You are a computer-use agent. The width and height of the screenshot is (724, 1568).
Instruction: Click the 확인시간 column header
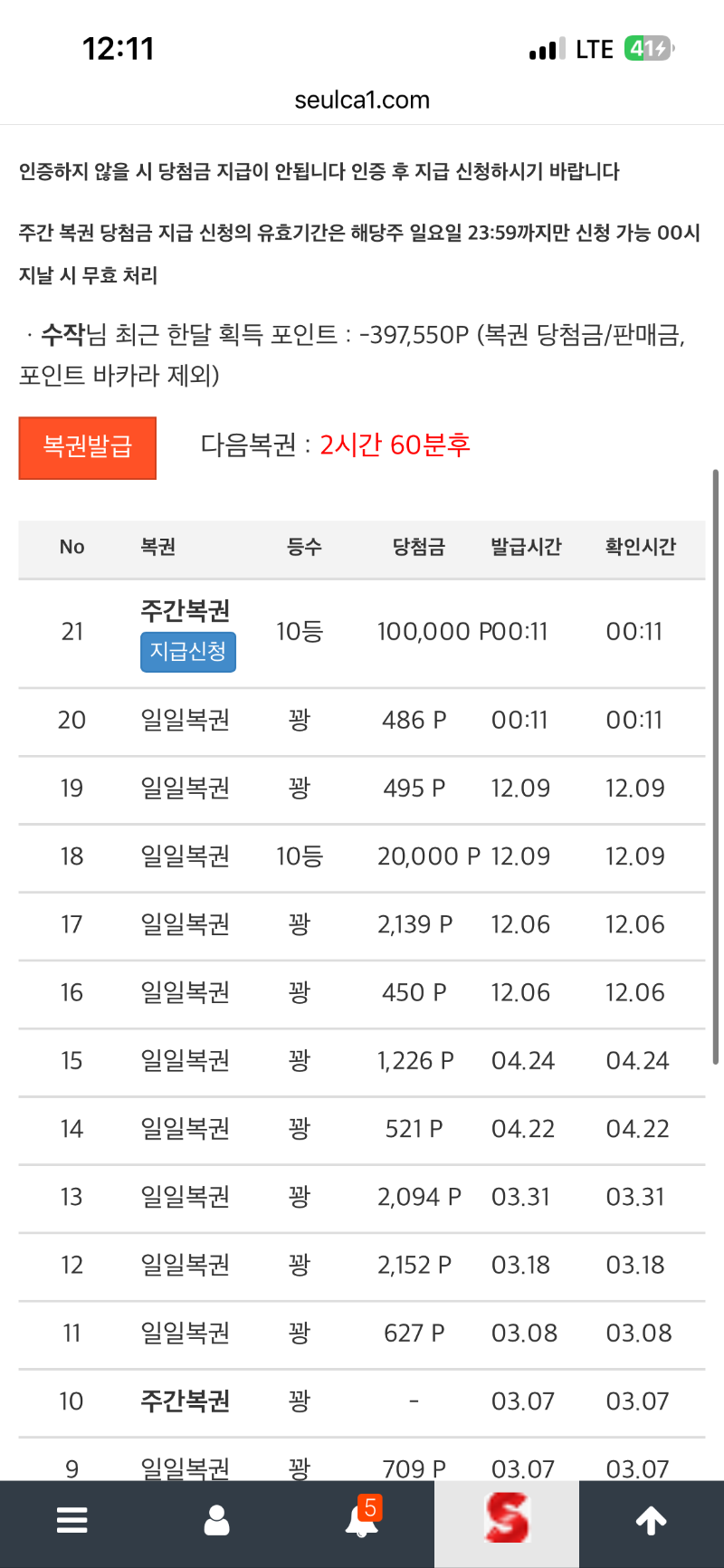tap(642, 547)
